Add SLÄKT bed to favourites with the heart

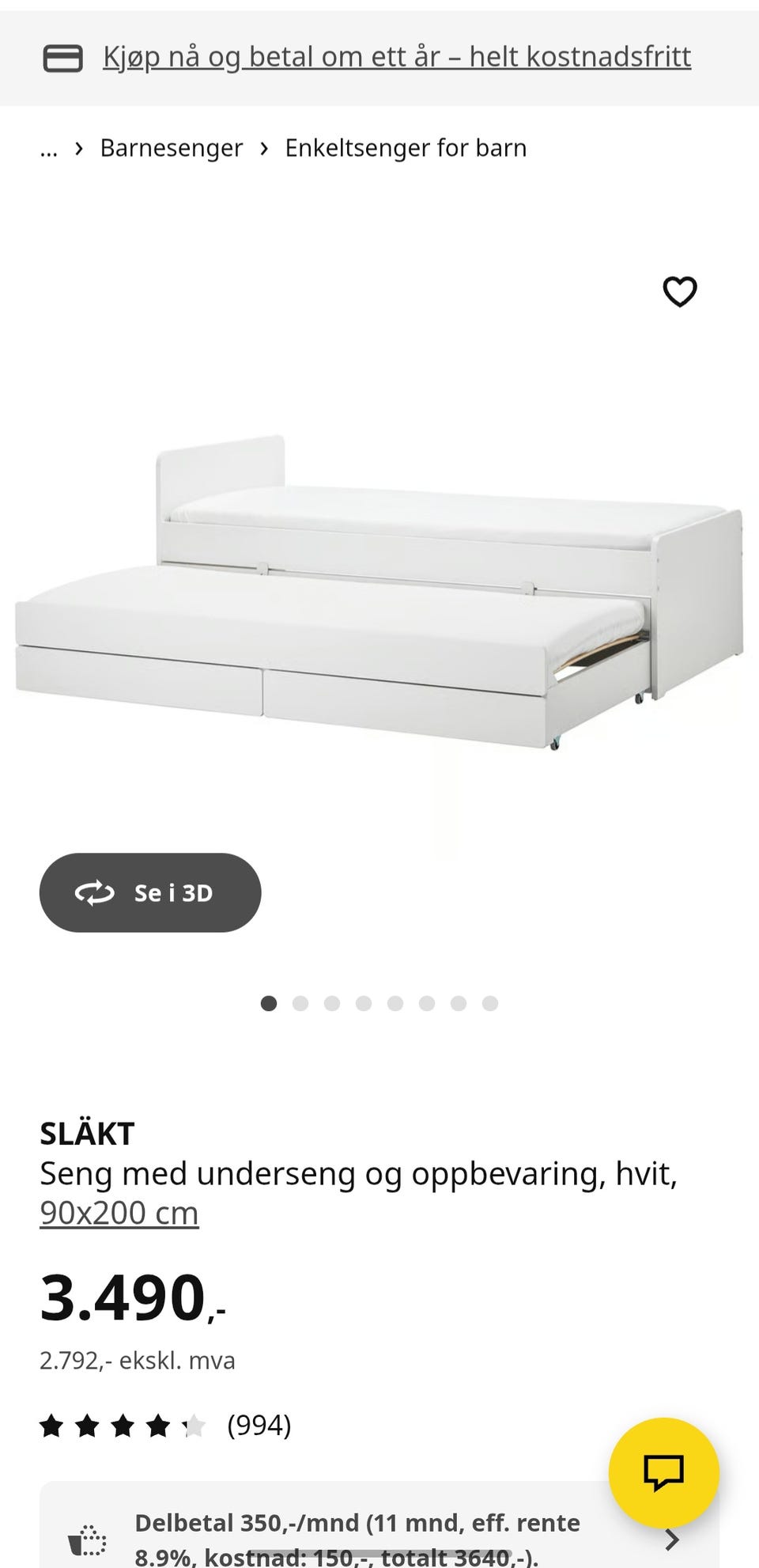(x=680, y=292)
